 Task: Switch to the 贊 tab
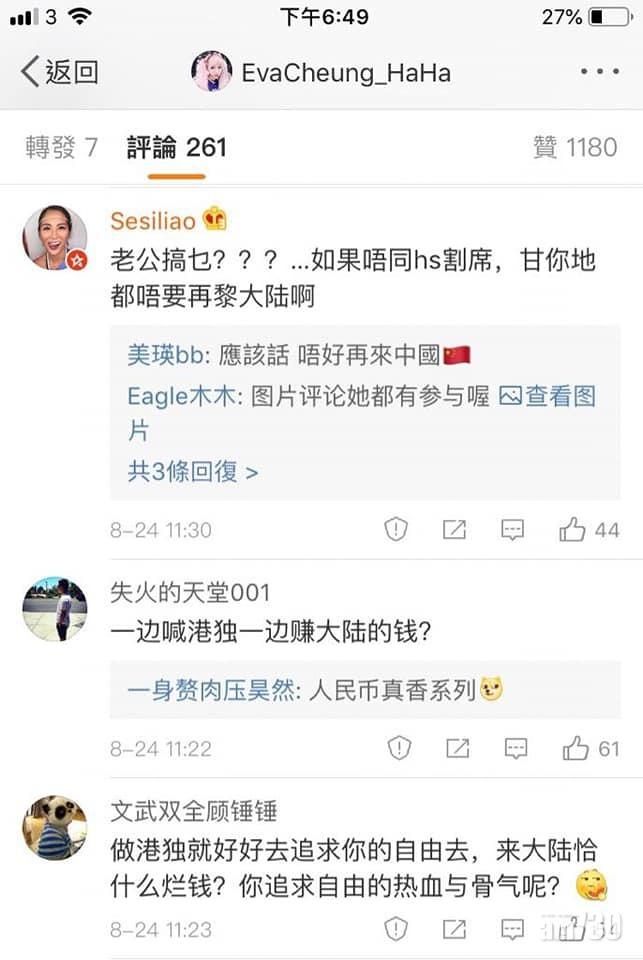coord(574,147)
